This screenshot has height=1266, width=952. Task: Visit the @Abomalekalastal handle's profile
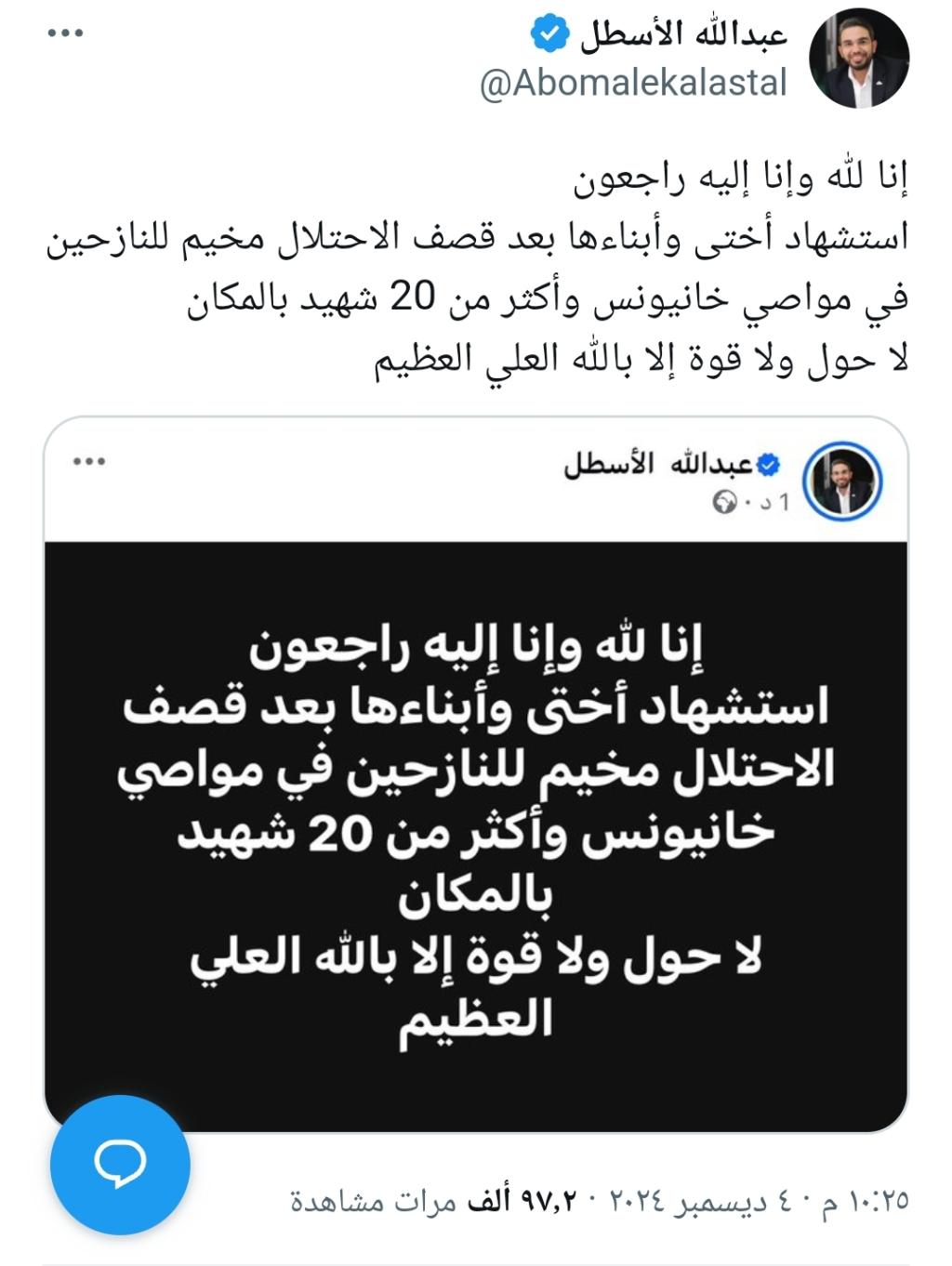[x=633, y=84]
